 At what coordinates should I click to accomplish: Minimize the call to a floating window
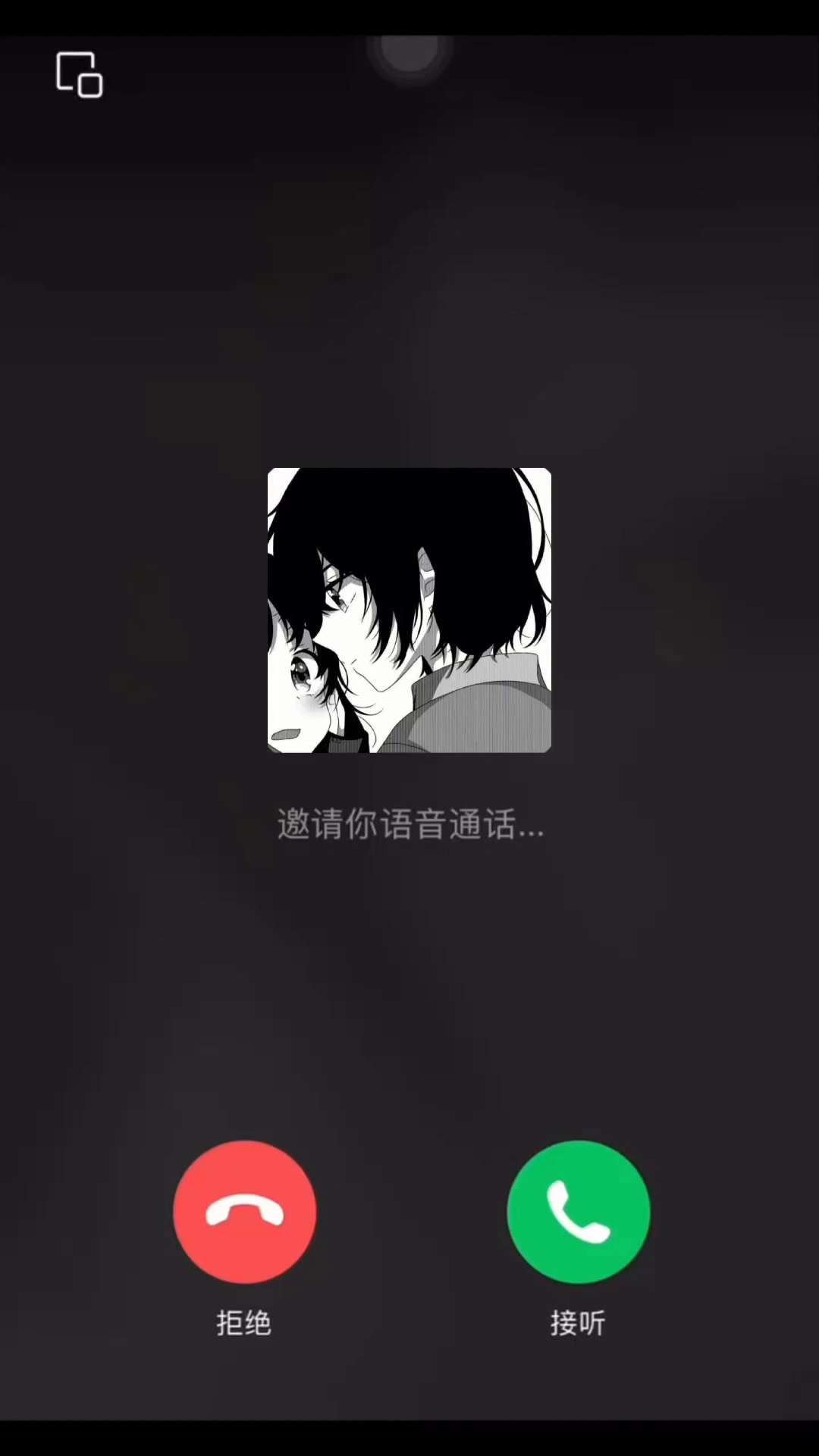point(80,75)
